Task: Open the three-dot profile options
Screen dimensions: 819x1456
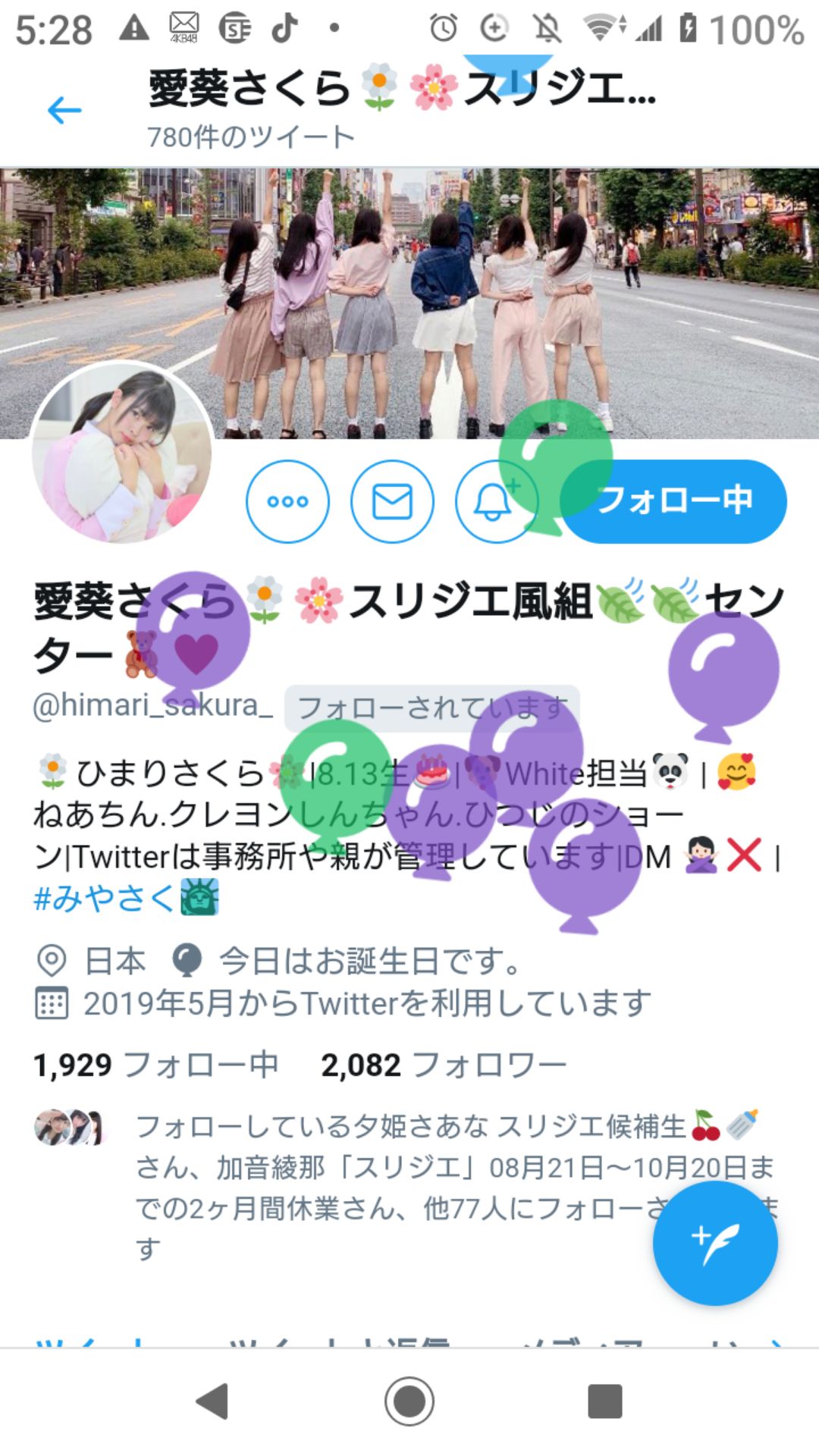Action: click(287, 501)
